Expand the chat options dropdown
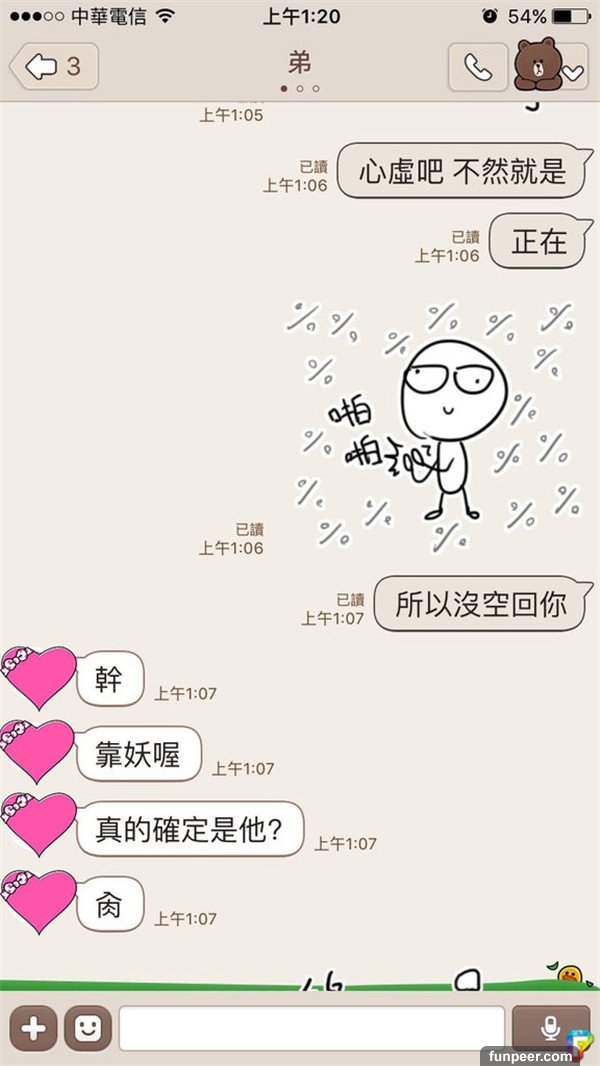 pyautogui.click(x=573, y=72)
